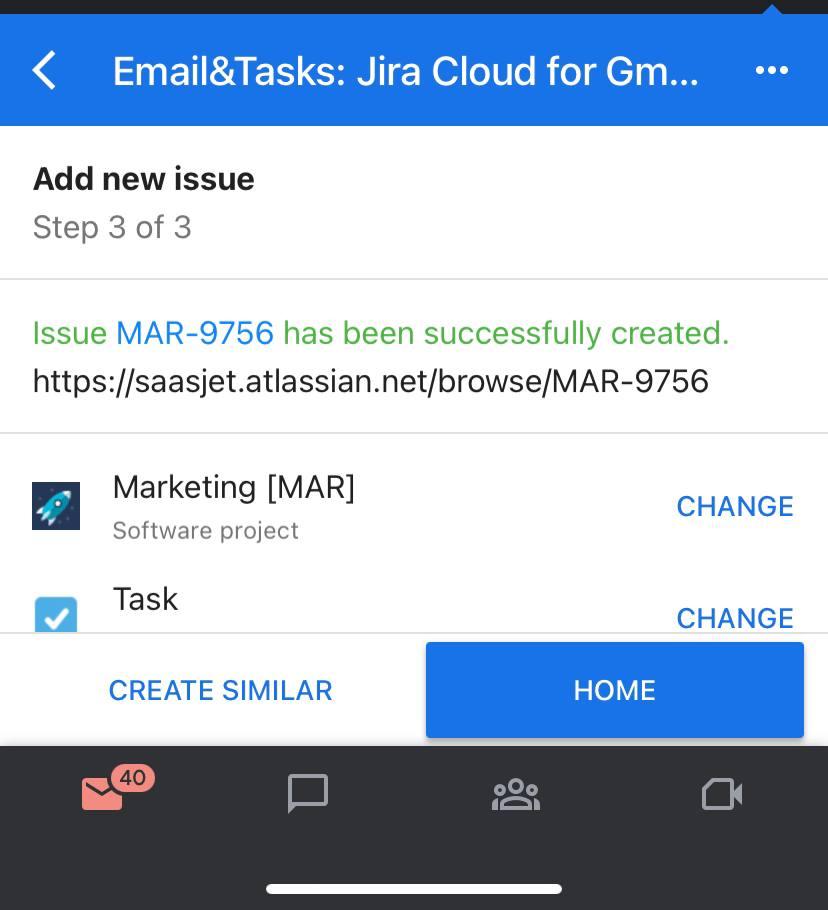The height and width of the screenshot is (910, 828).
Task: Switch to the Spaces tab
Action: click(515, 794)
